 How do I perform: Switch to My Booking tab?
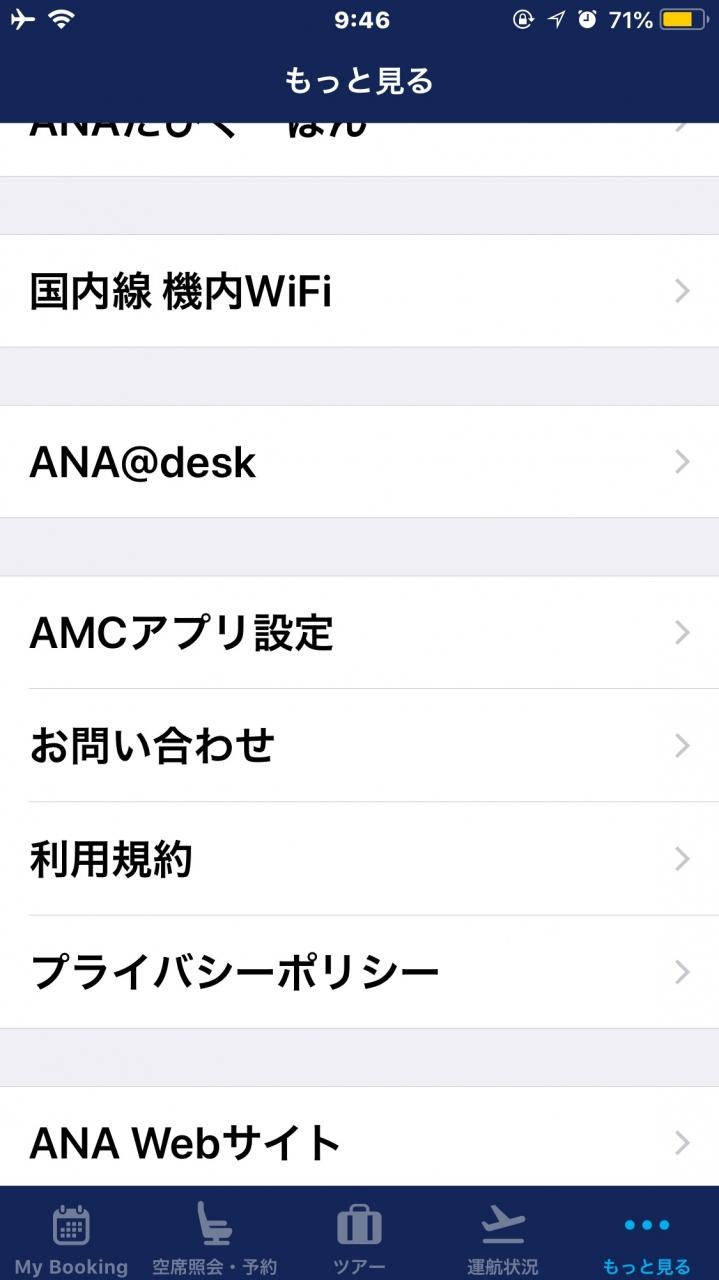(71, 1238)
